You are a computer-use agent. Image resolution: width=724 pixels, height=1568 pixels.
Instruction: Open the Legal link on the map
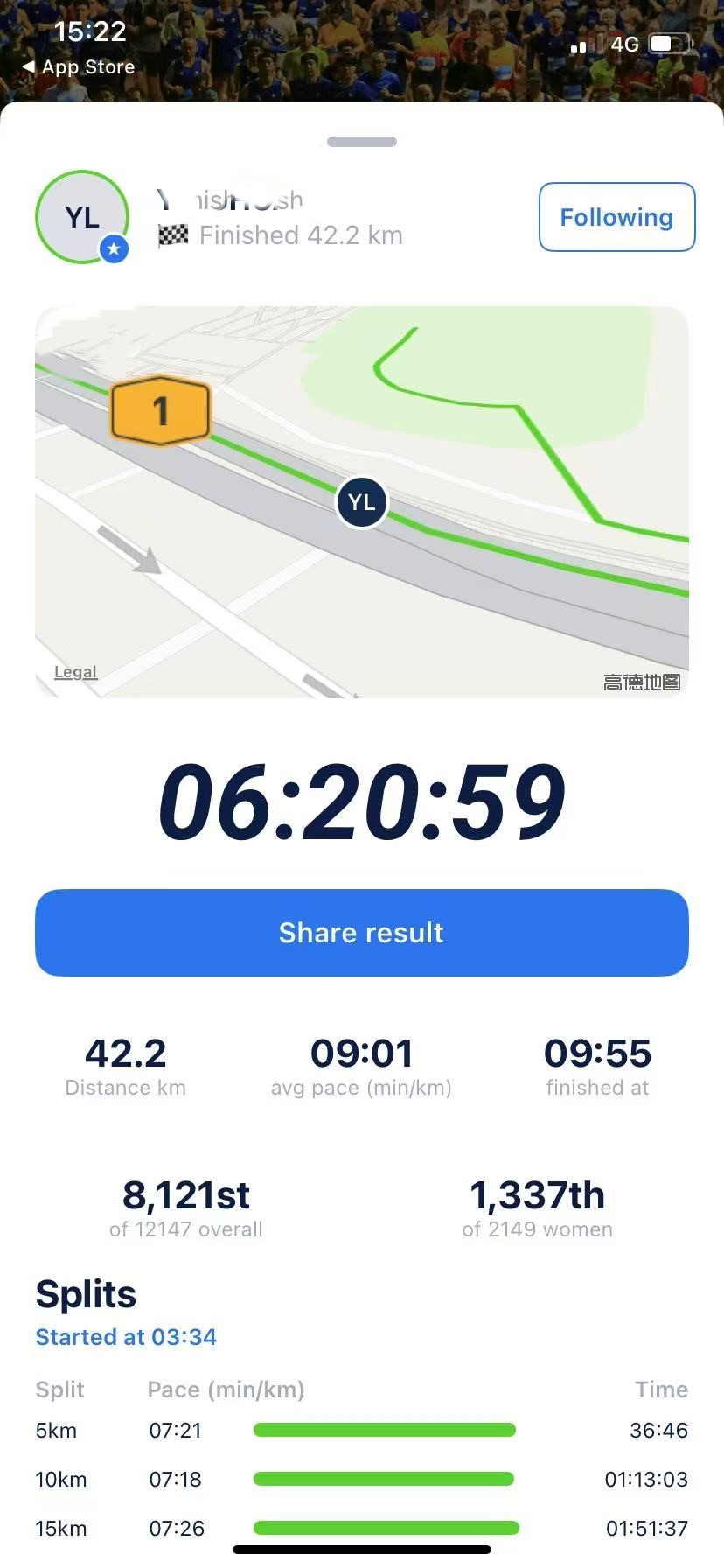[x=75, y=672]
